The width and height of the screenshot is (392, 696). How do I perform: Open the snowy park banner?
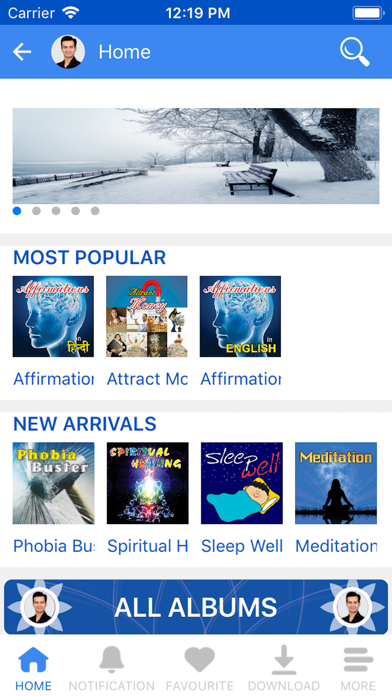tap(196, 156)
